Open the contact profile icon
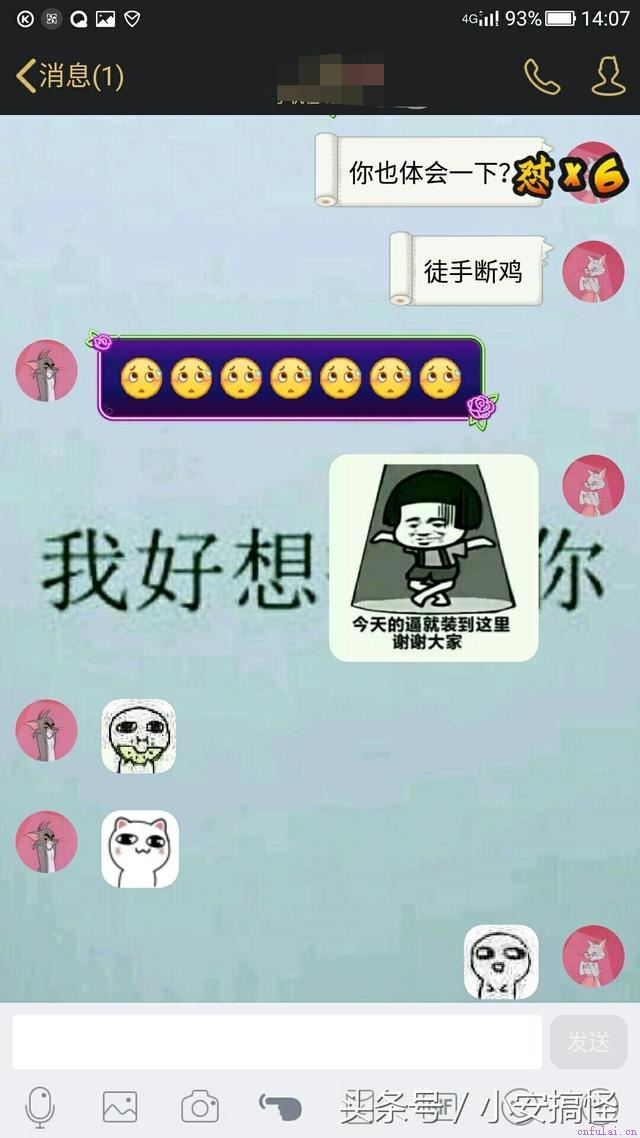This screenshot has width=640, height=1138. 608,76
